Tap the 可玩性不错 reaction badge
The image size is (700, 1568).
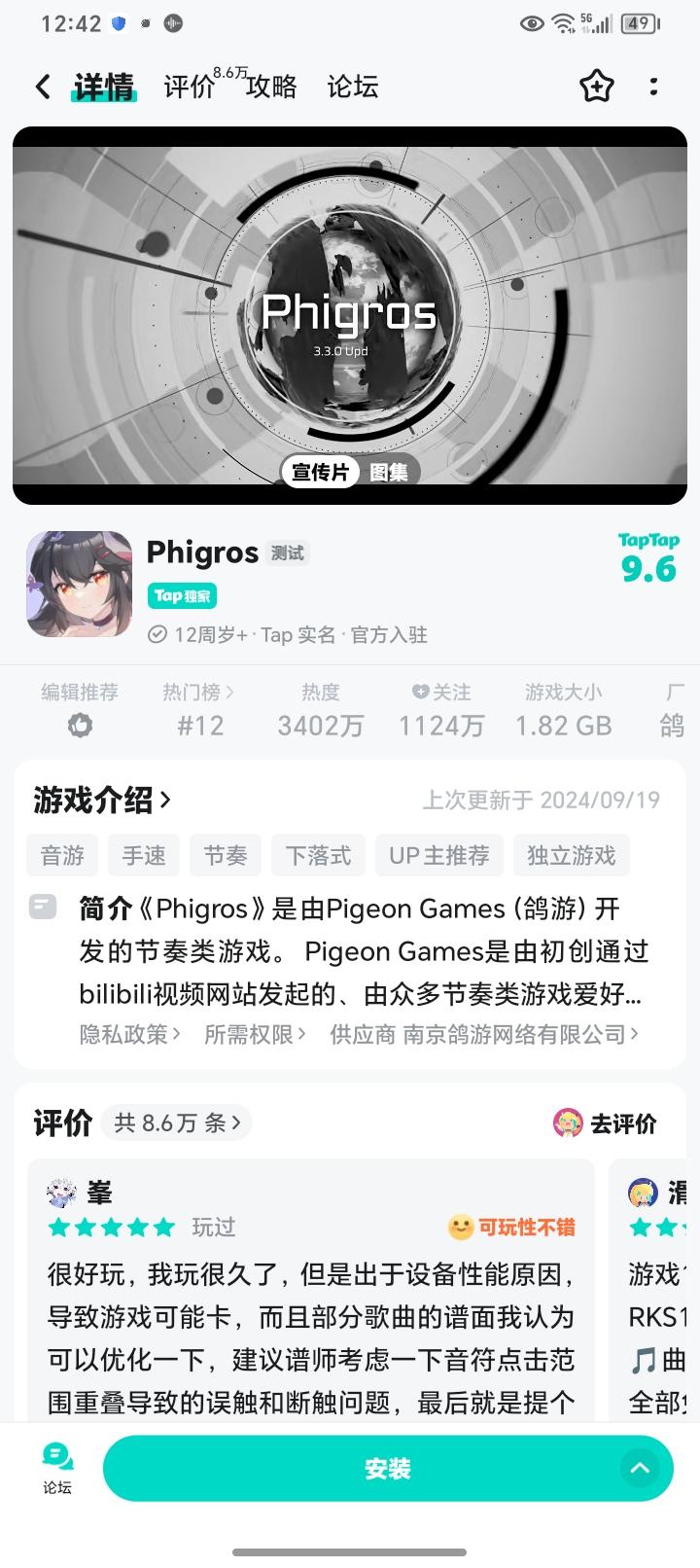tap(513, 1228)
